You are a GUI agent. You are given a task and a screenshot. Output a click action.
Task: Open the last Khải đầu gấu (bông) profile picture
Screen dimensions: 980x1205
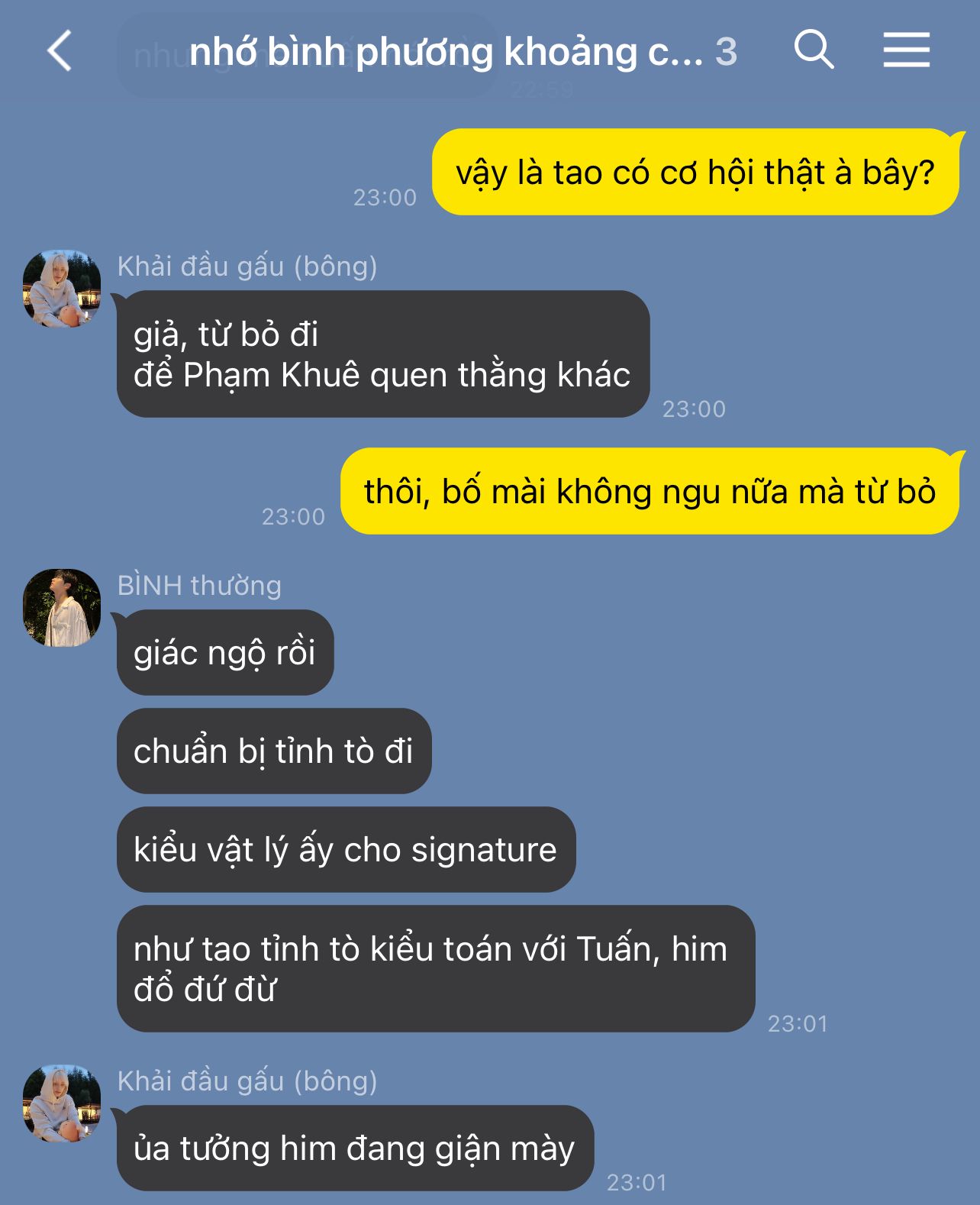62,1103
